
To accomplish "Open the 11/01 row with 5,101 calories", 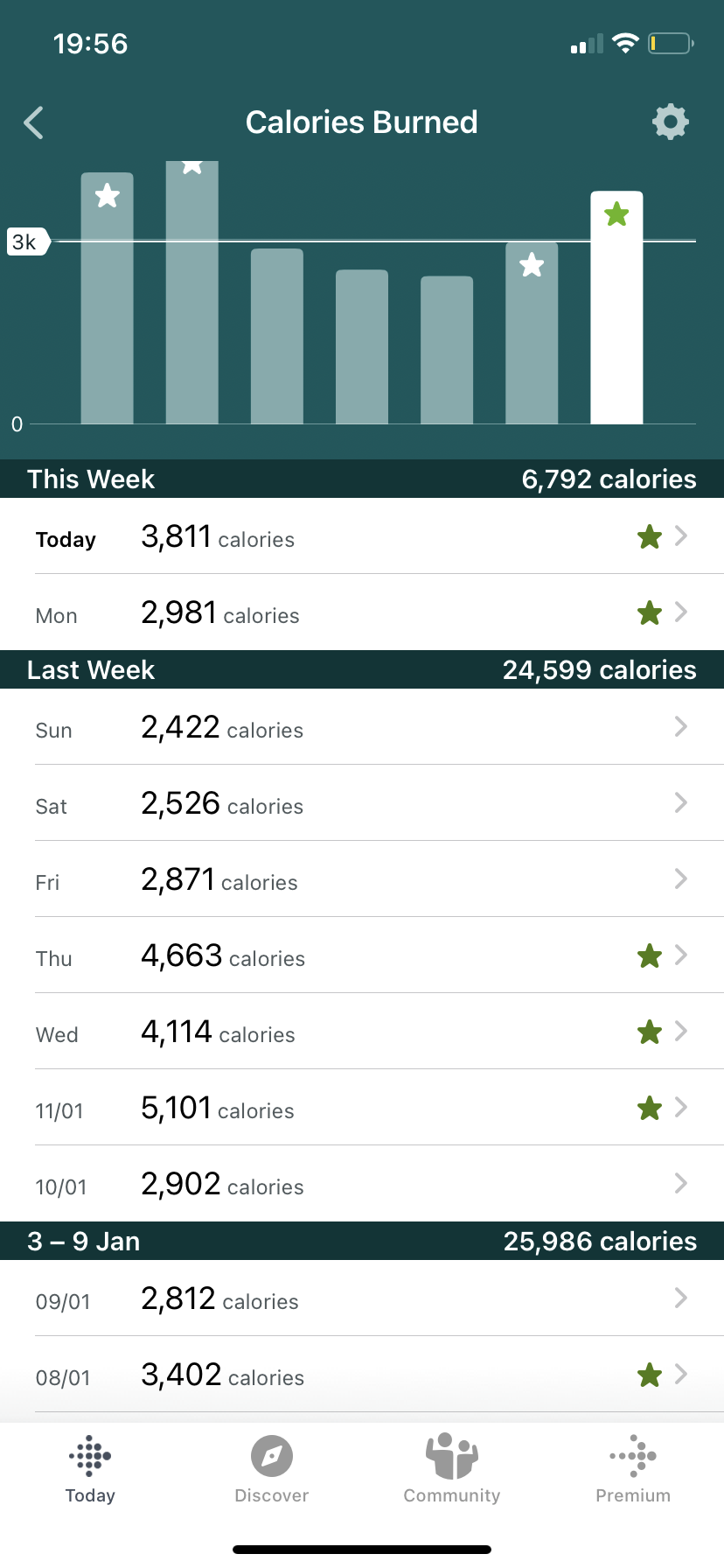I will [x=362, y=1108].
